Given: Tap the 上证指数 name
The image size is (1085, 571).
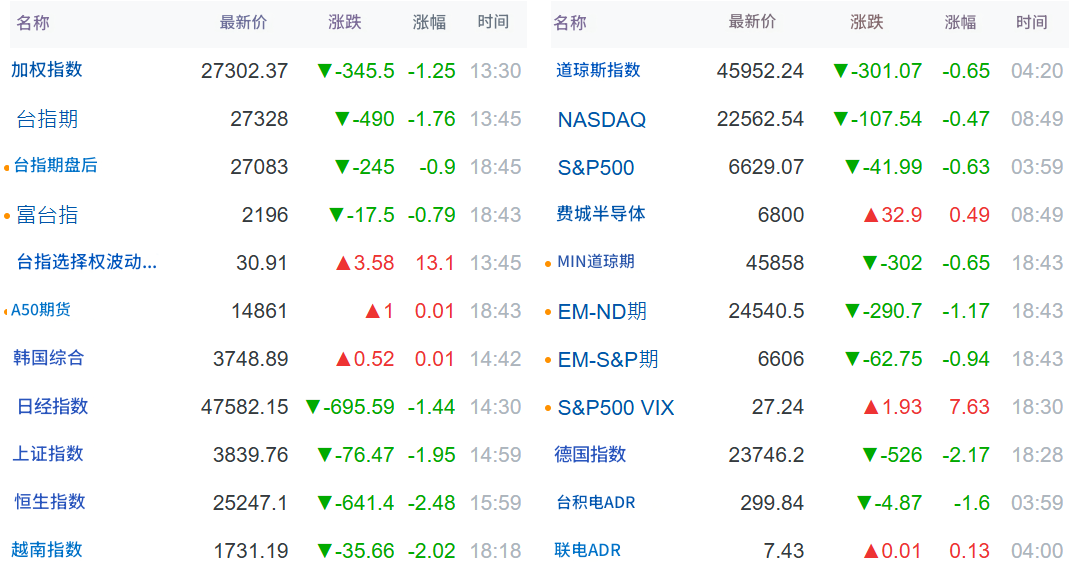Looking at the screenshot, I should click(x=48, y=454).
